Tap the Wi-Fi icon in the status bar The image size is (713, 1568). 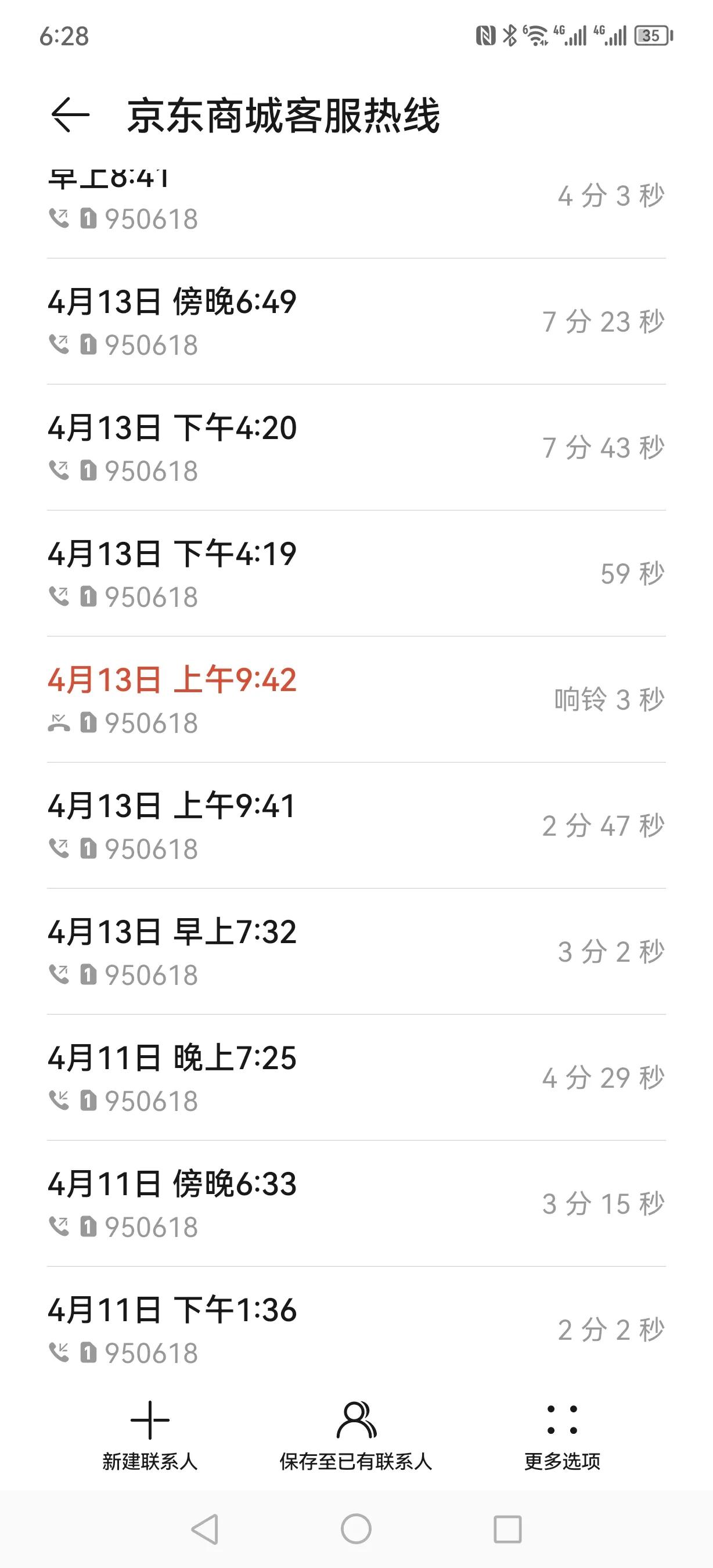point(535,37)
